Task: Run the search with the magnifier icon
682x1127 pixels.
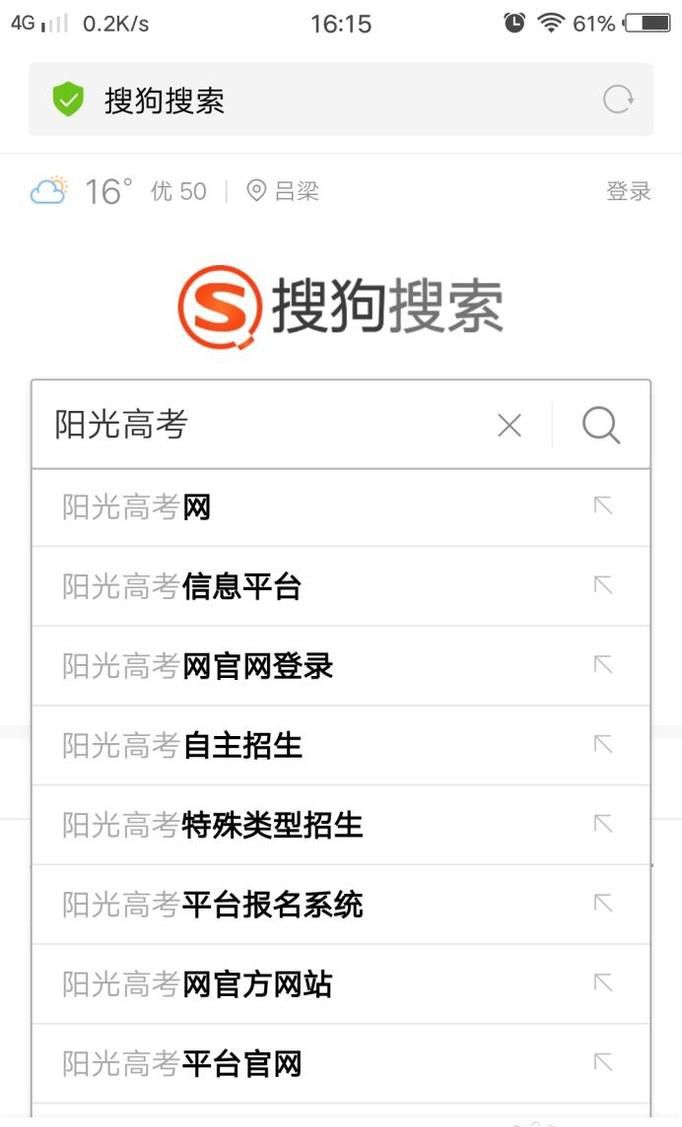Action: (601, 426)
